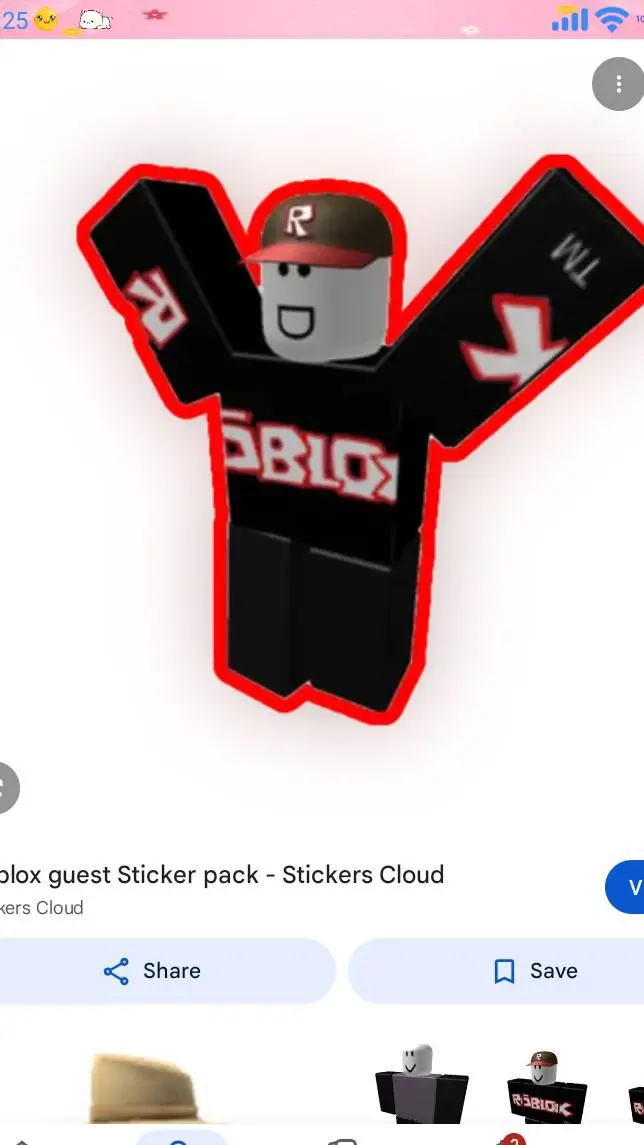Tap the blue Visit button
This screenshot has width=644, height=1145.
626,887
